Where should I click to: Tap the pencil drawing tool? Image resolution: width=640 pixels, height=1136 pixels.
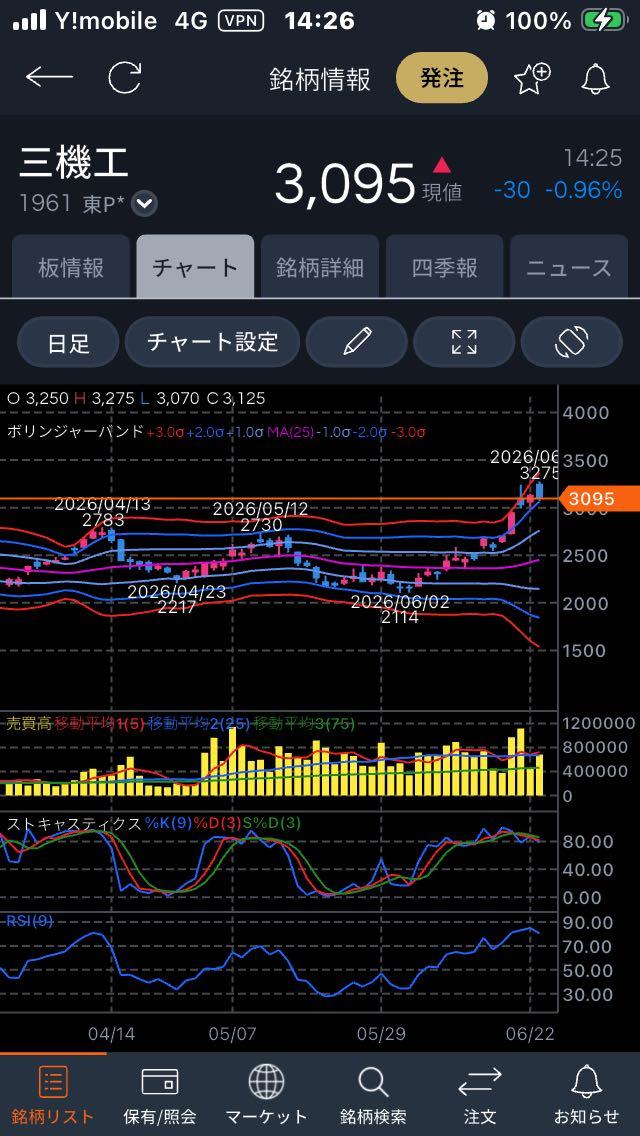pos(357,342)
